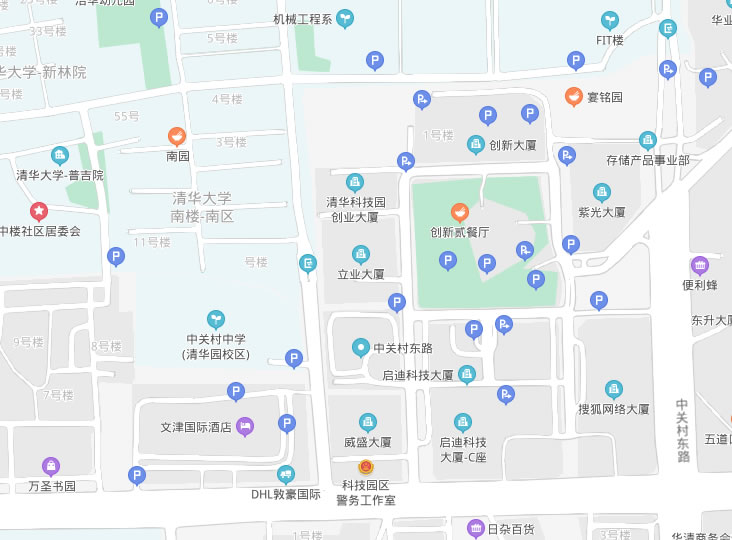Image resolution: width=732 pixels, height=540 pixels.
Task: Open the 清华科技园创业大厦 marker
Action: 354,182
